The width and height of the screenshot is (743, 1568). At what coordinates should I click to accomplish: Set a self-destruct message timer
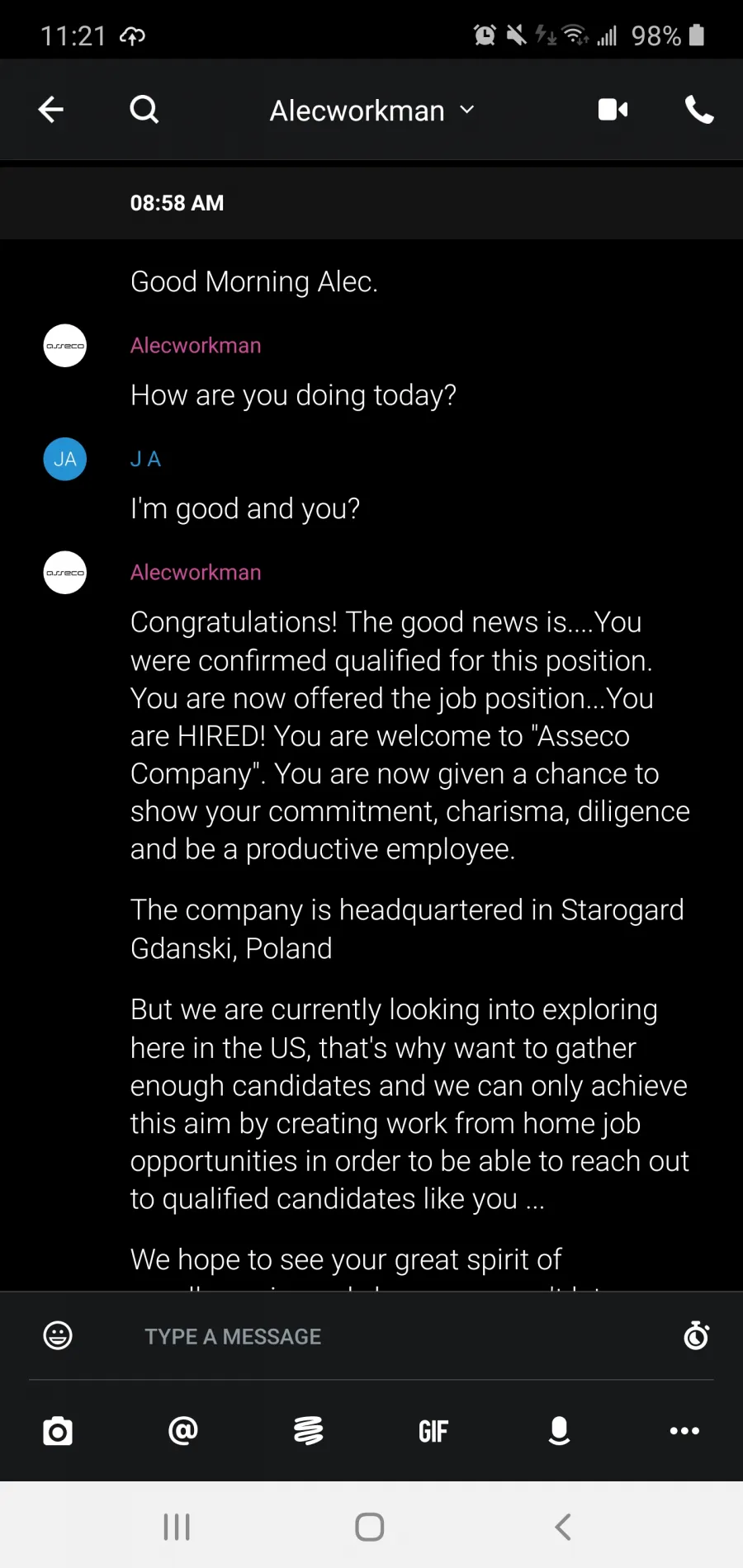click(x=697, y=1335)
